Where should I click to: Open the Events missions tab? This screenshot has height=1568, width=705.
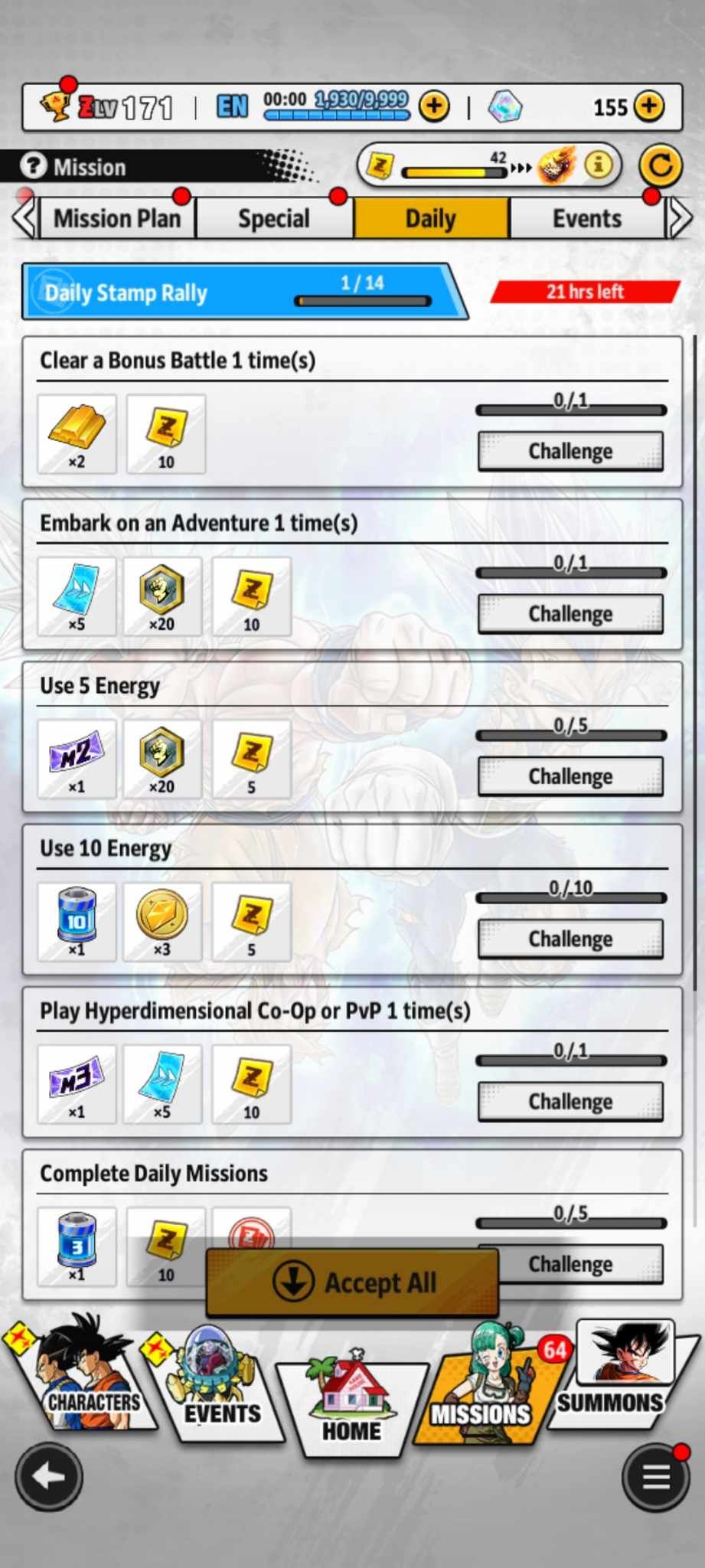(586, 219)
